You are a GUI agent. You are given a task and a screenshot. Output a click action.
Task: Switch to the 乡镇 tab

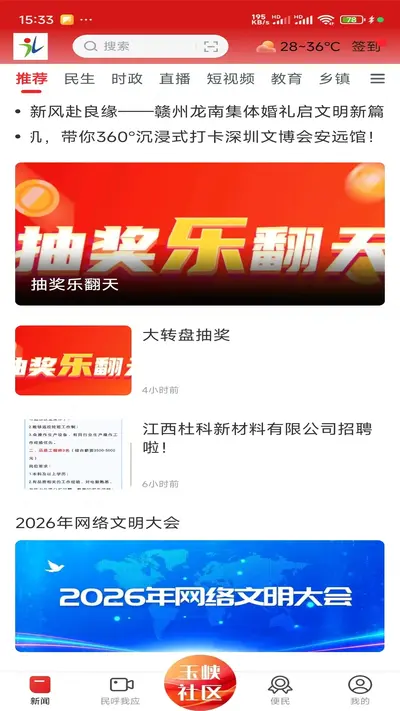tap(335, 78)
